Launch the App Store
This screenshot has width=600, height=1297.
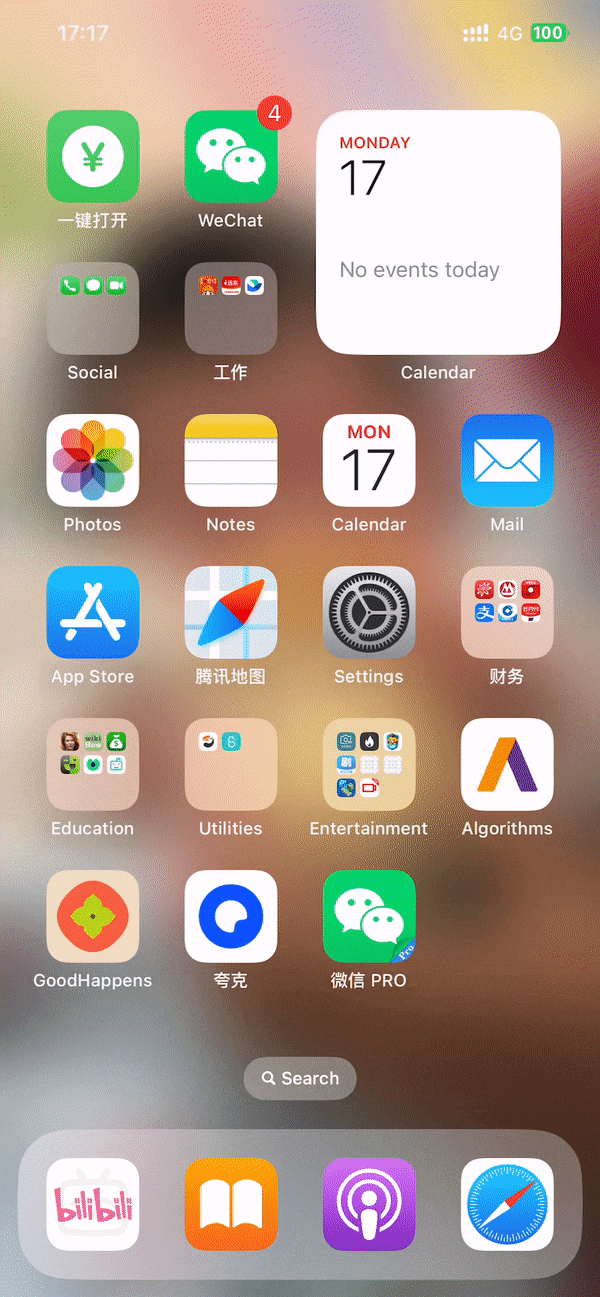[93, 613]
